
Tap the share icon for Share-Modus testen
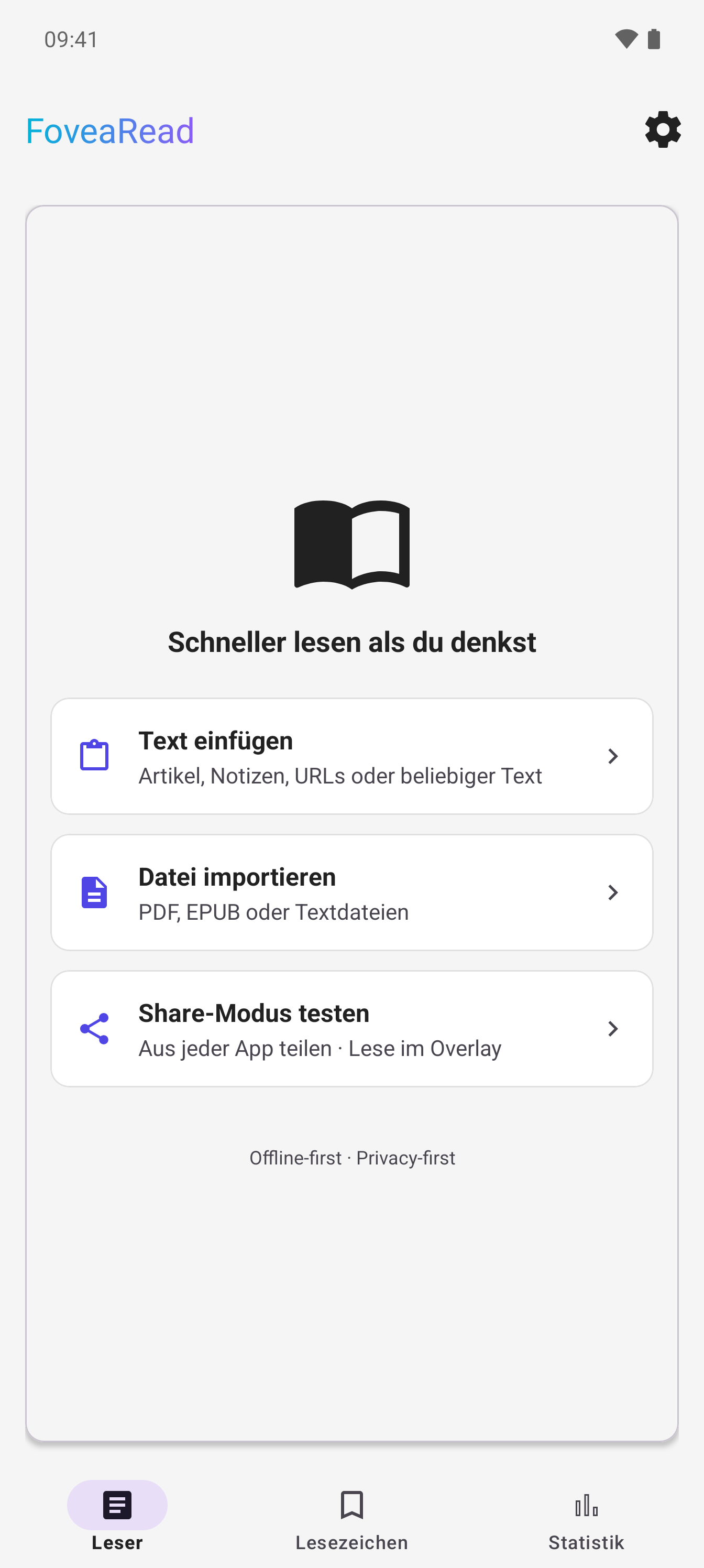[x=94, y=1028]
